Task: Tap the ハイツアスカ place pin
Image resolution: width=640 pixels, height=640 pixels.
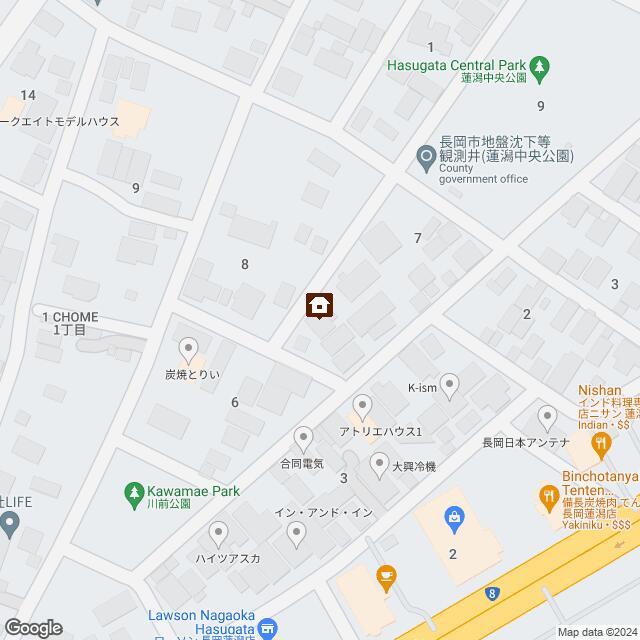Action: [219, 533]
